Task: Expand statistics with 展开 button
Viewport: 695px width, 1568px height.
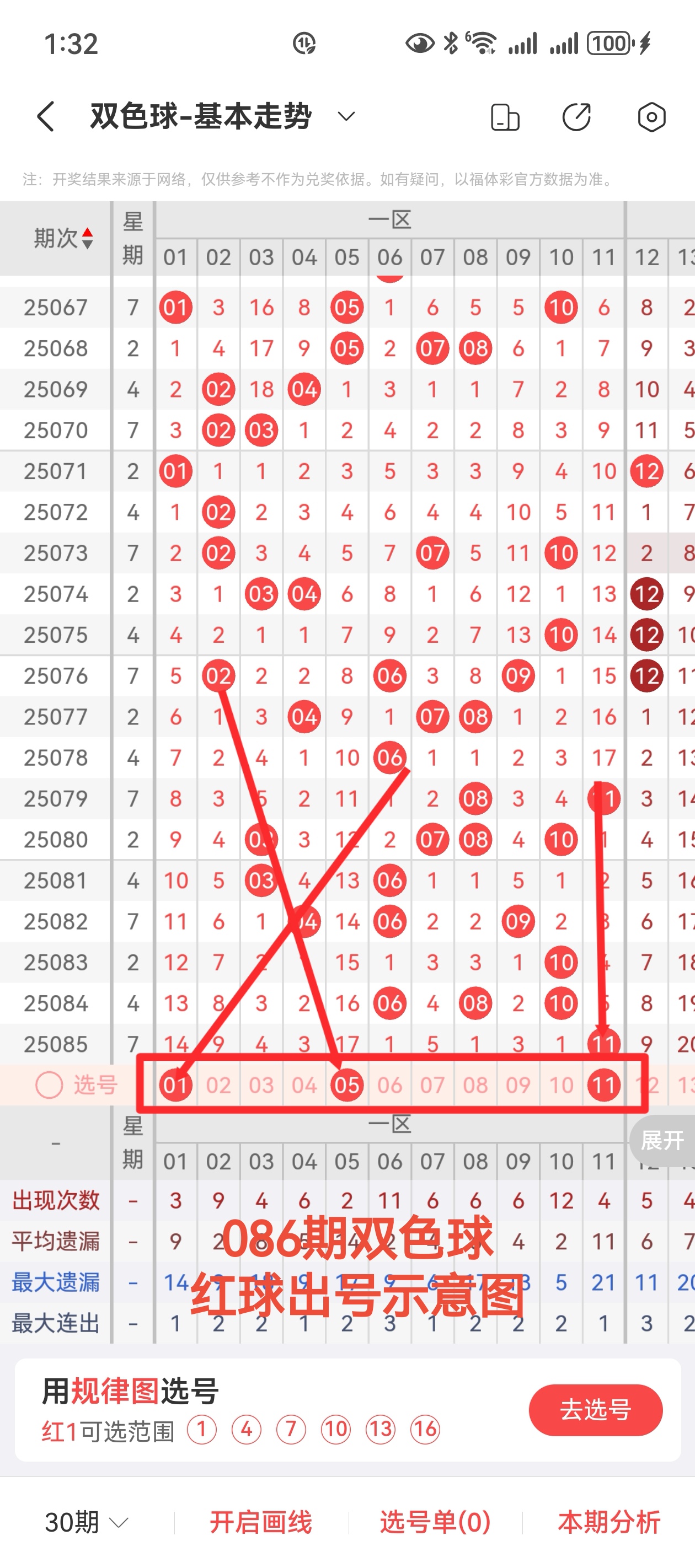Action: [662, 1140]
